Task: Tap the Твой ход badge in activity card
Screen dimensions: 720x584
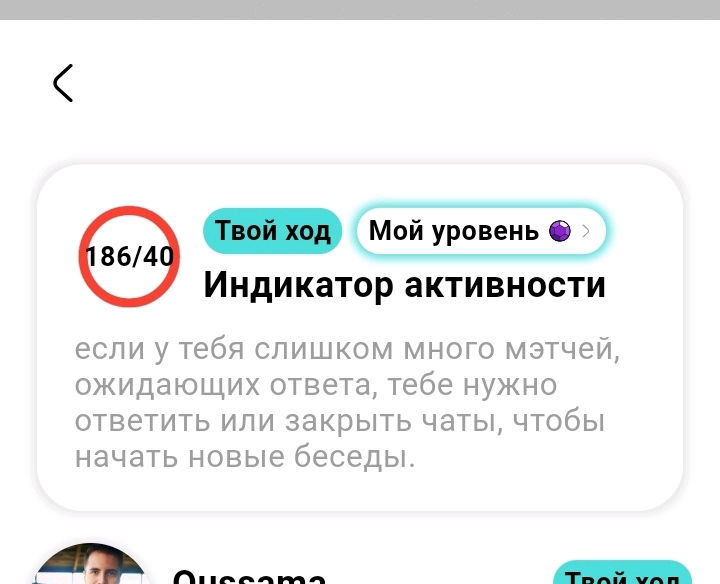Action: point(273,231)
